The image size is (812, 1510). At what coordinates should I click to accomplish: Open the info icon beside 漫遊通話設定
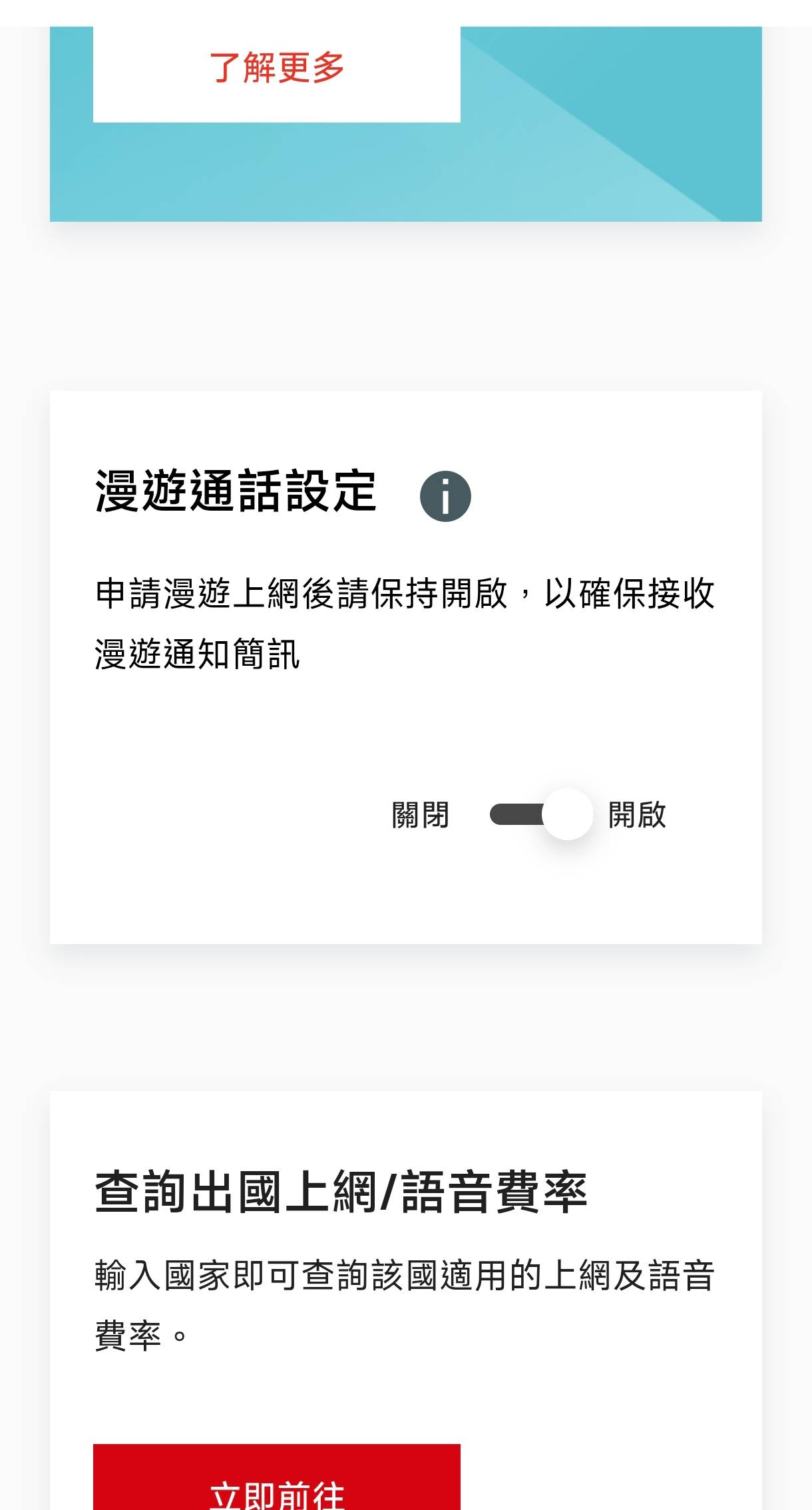445,496
